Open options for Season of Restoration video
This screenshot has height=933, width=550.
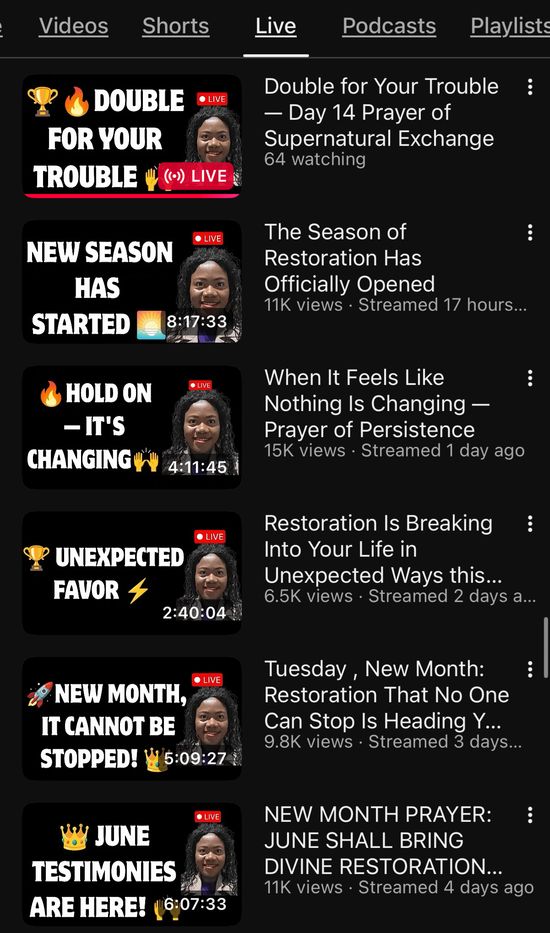coord(530,232)
